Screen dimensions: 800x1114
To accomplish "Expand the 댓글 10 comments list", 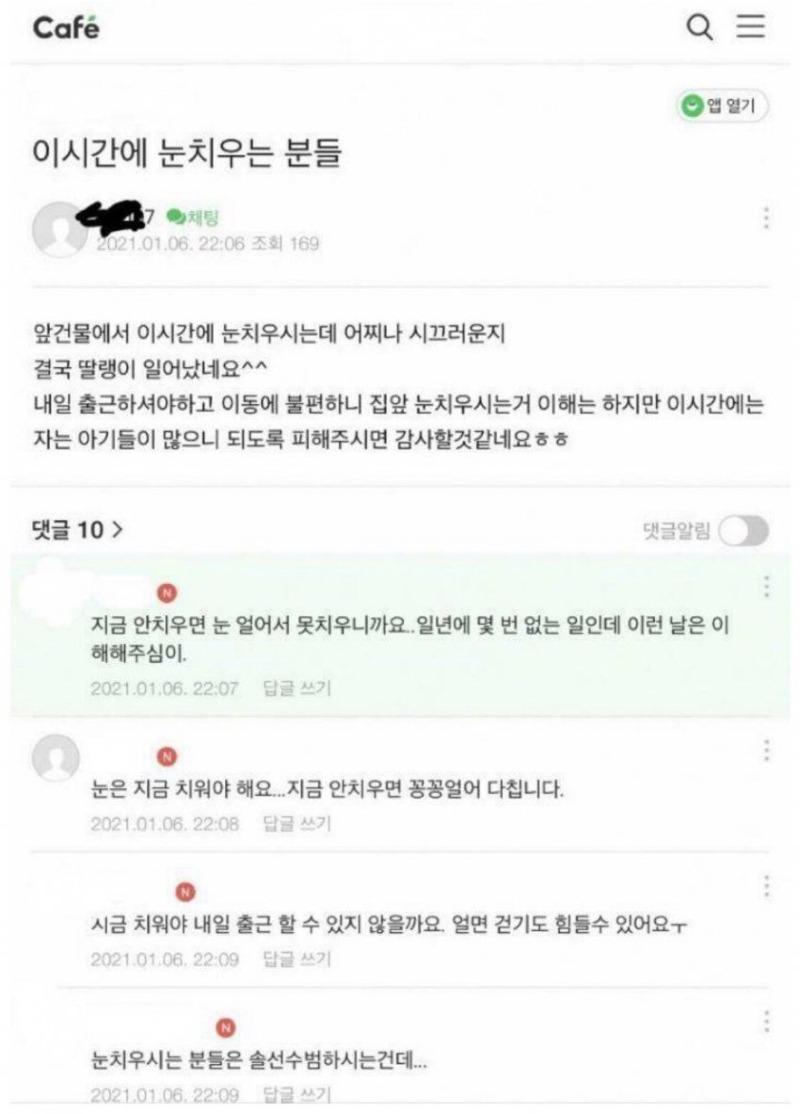I will 80,530.
